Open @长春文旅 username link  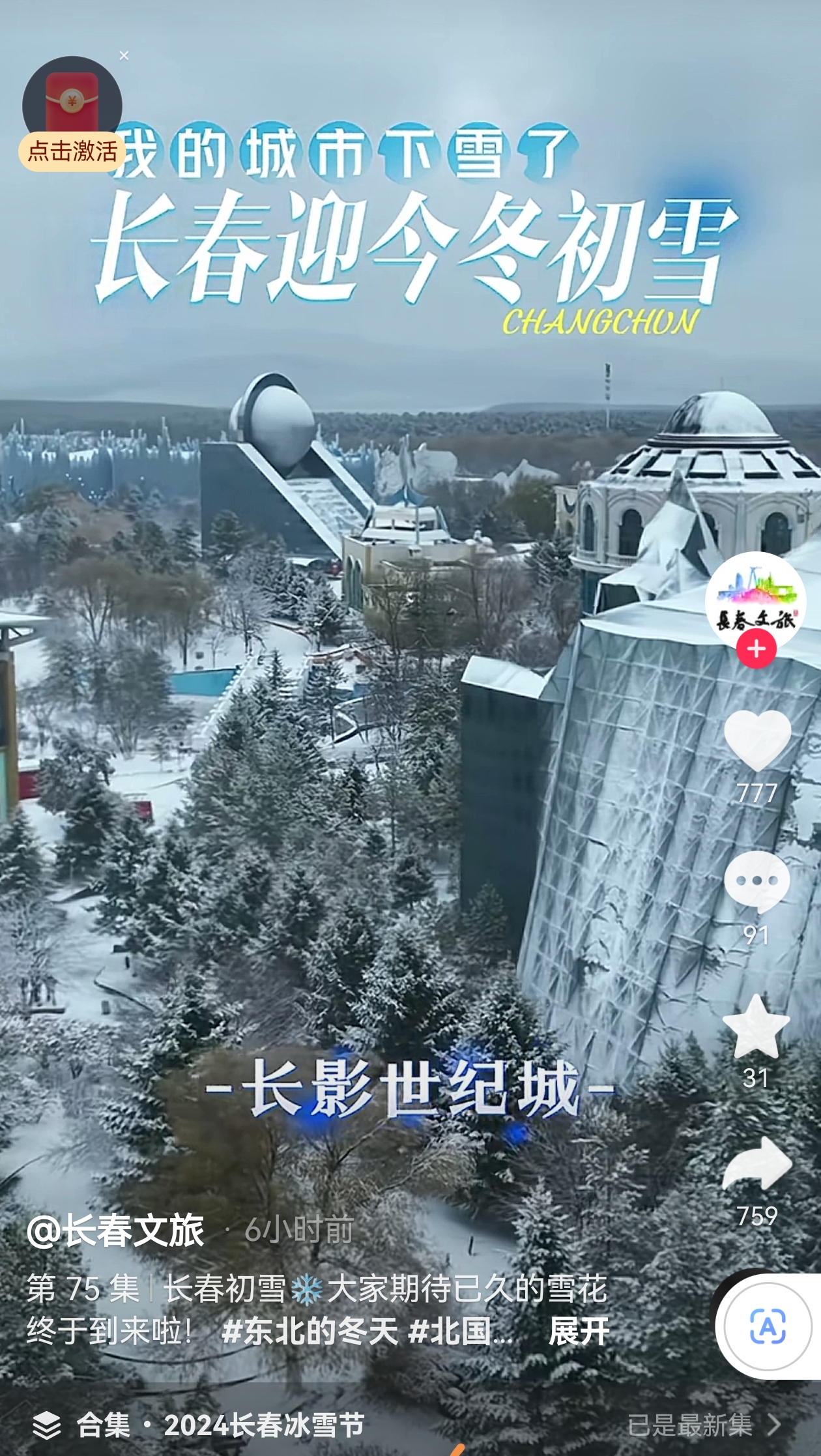tap(115, 1231)
